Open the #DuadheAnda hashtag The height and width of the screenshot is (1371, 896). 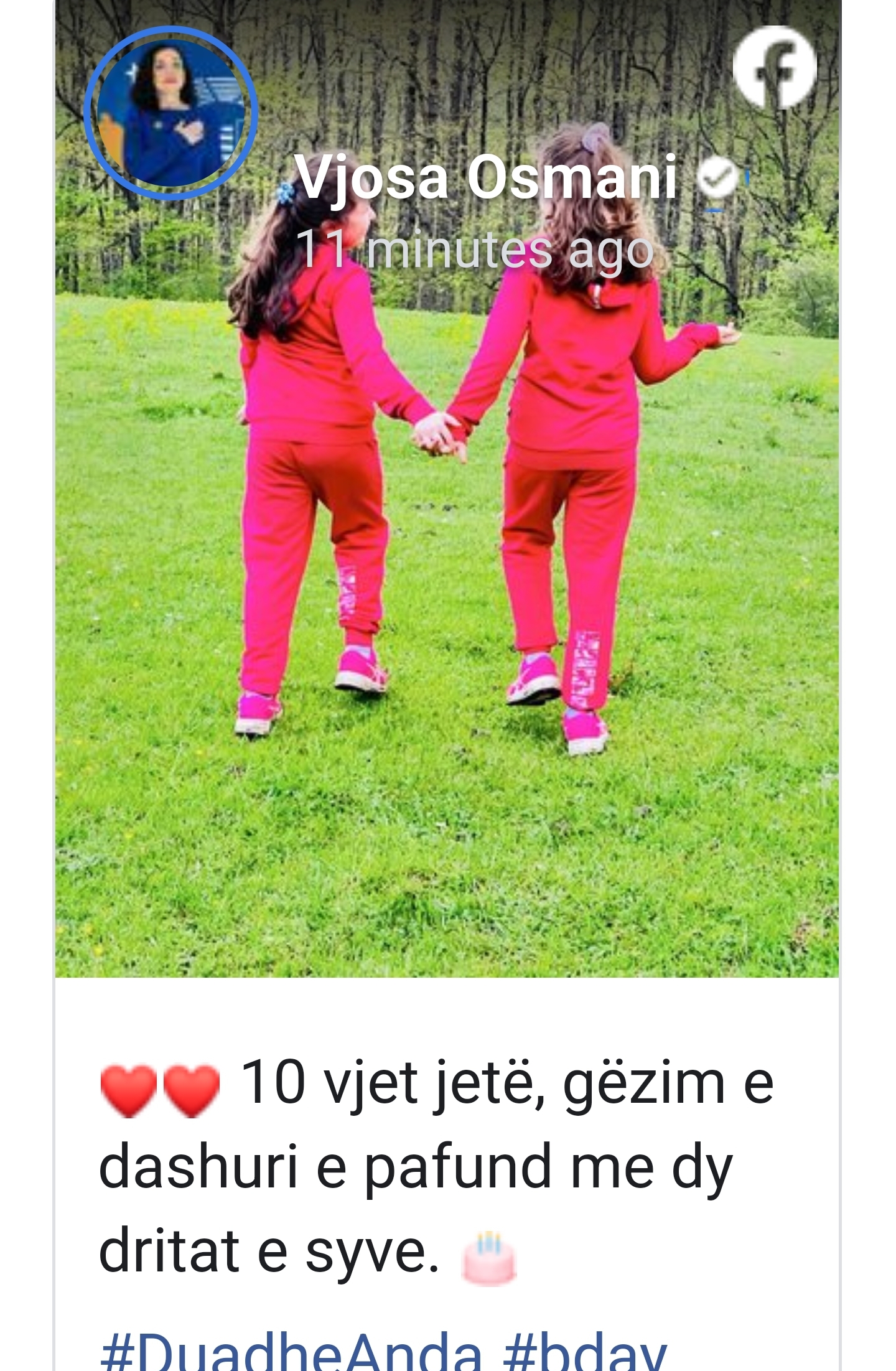point(291,1354)
